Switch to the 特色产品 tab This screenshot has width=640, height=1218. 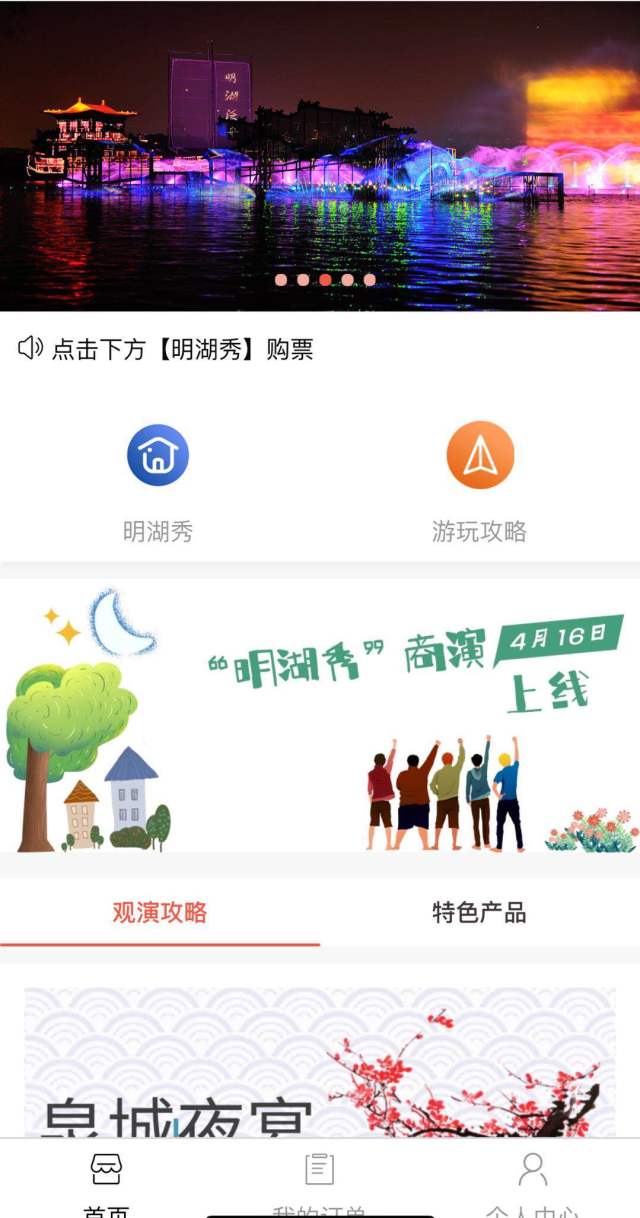click(479, 912)
